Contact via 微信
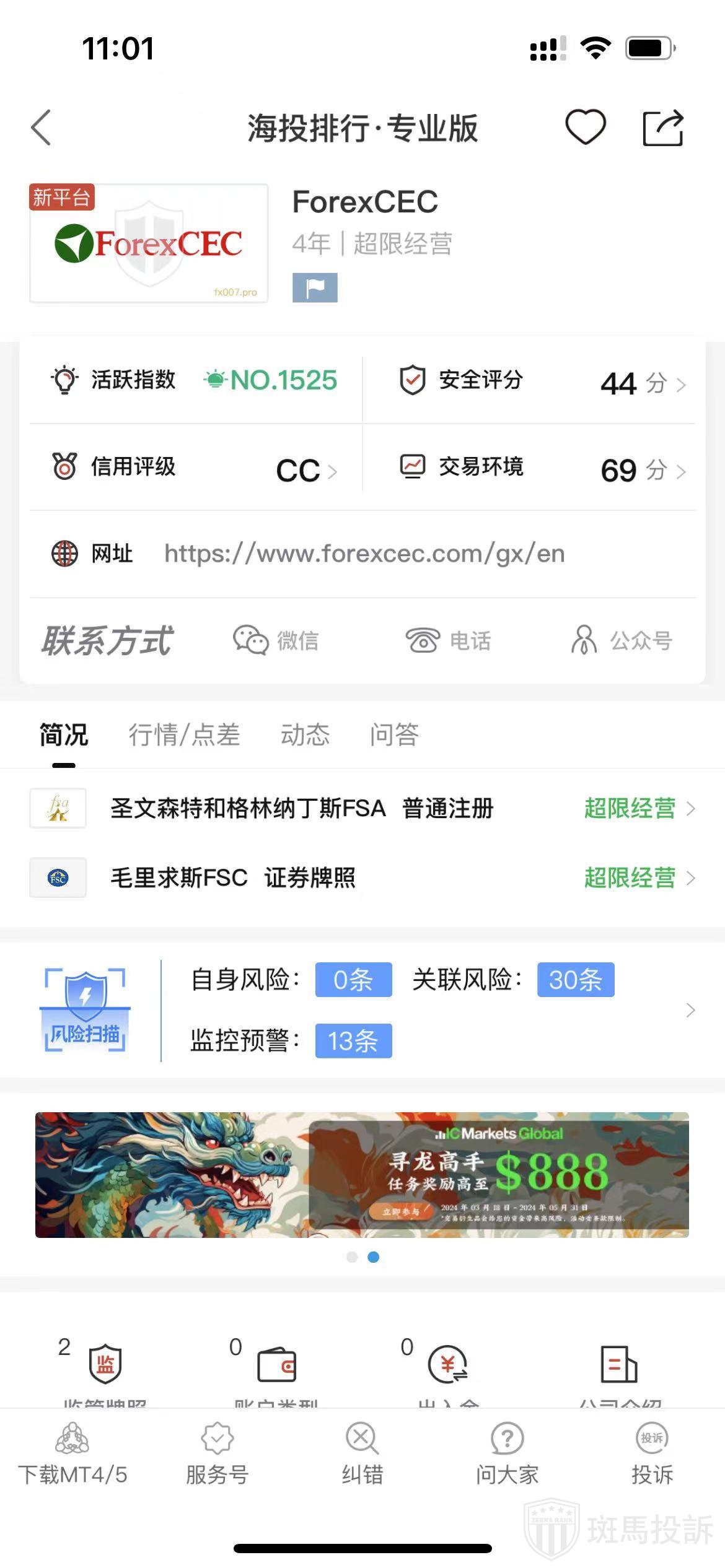 coord(276,640)
